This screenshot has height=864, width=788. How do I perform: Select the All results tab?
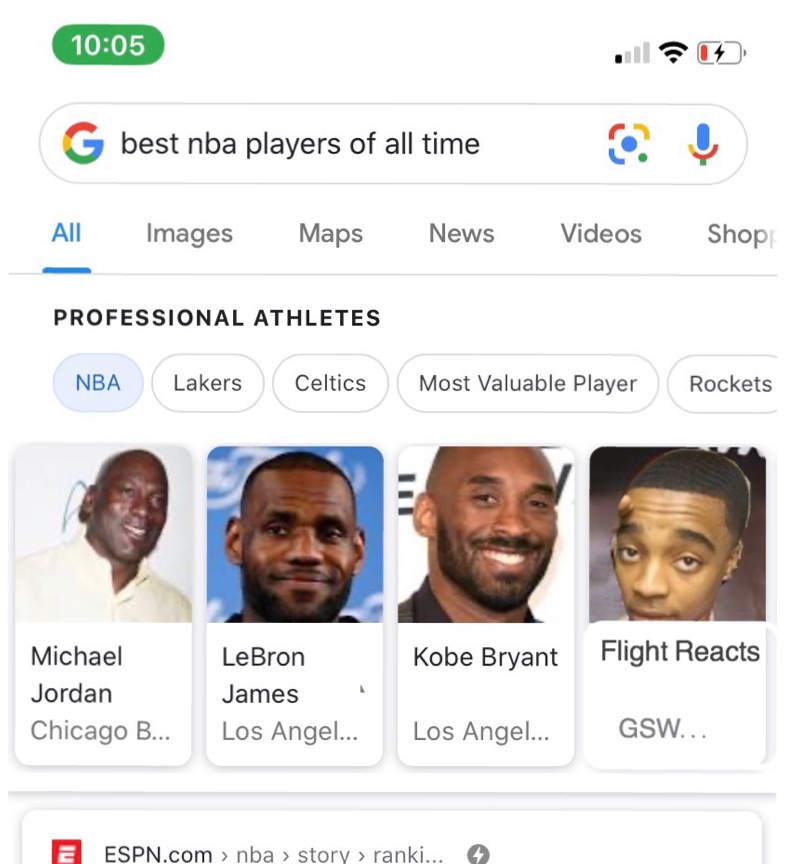pyautogui.click(x=66, y=234)
